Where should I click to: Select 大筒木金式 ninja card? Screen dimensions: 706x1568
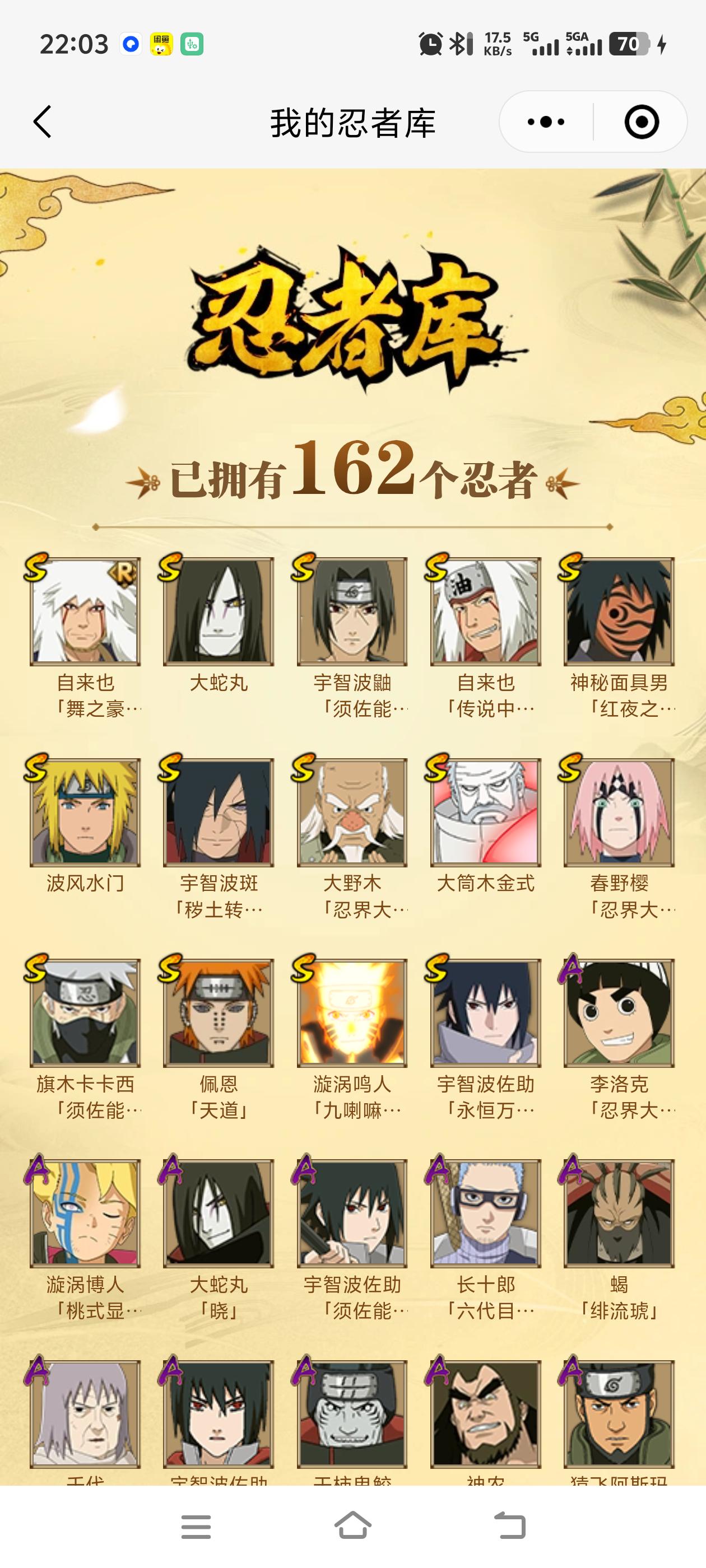click(485, 813)
